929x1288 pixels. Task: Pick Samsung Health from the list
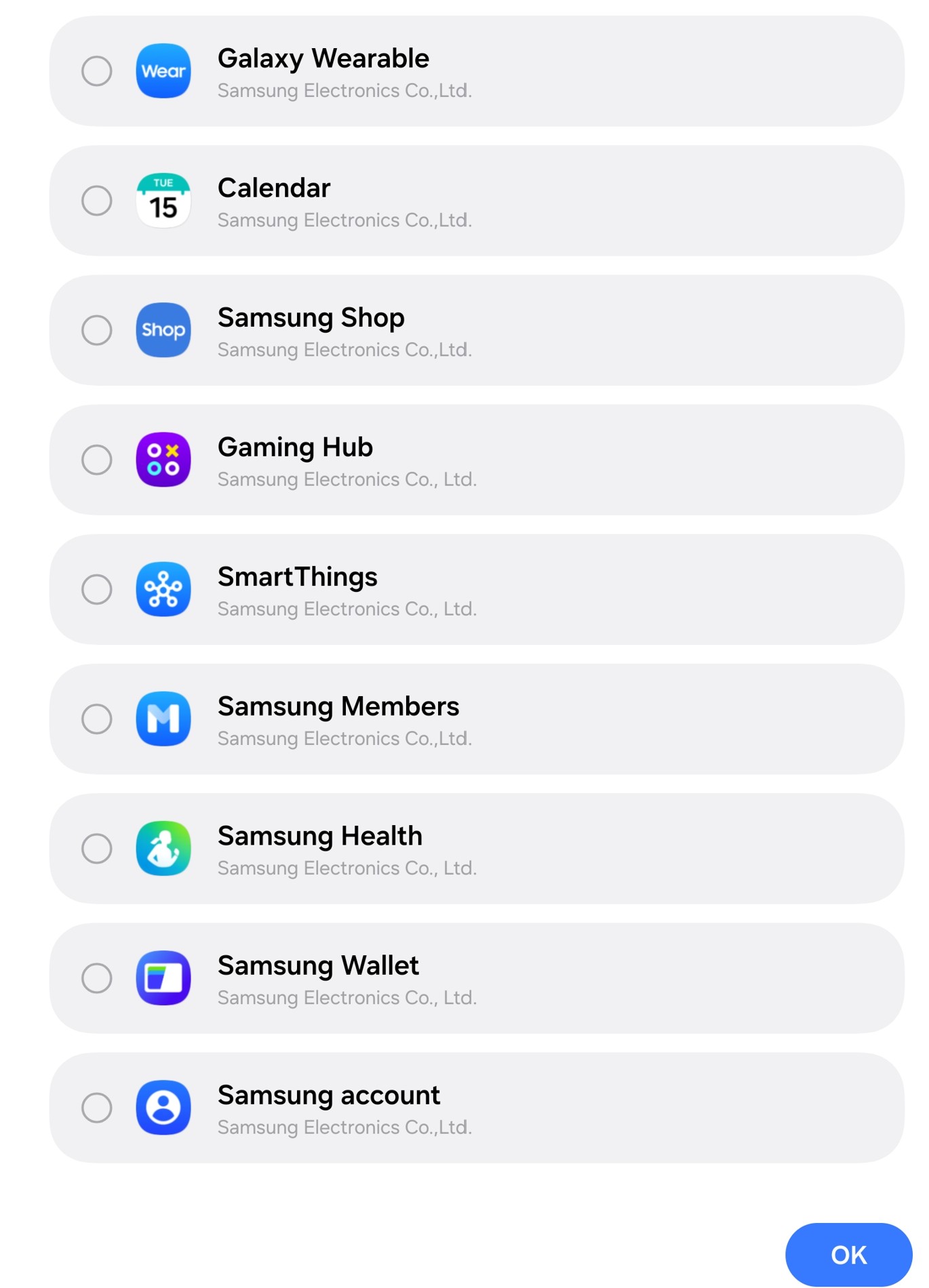[x=97, y=848]
